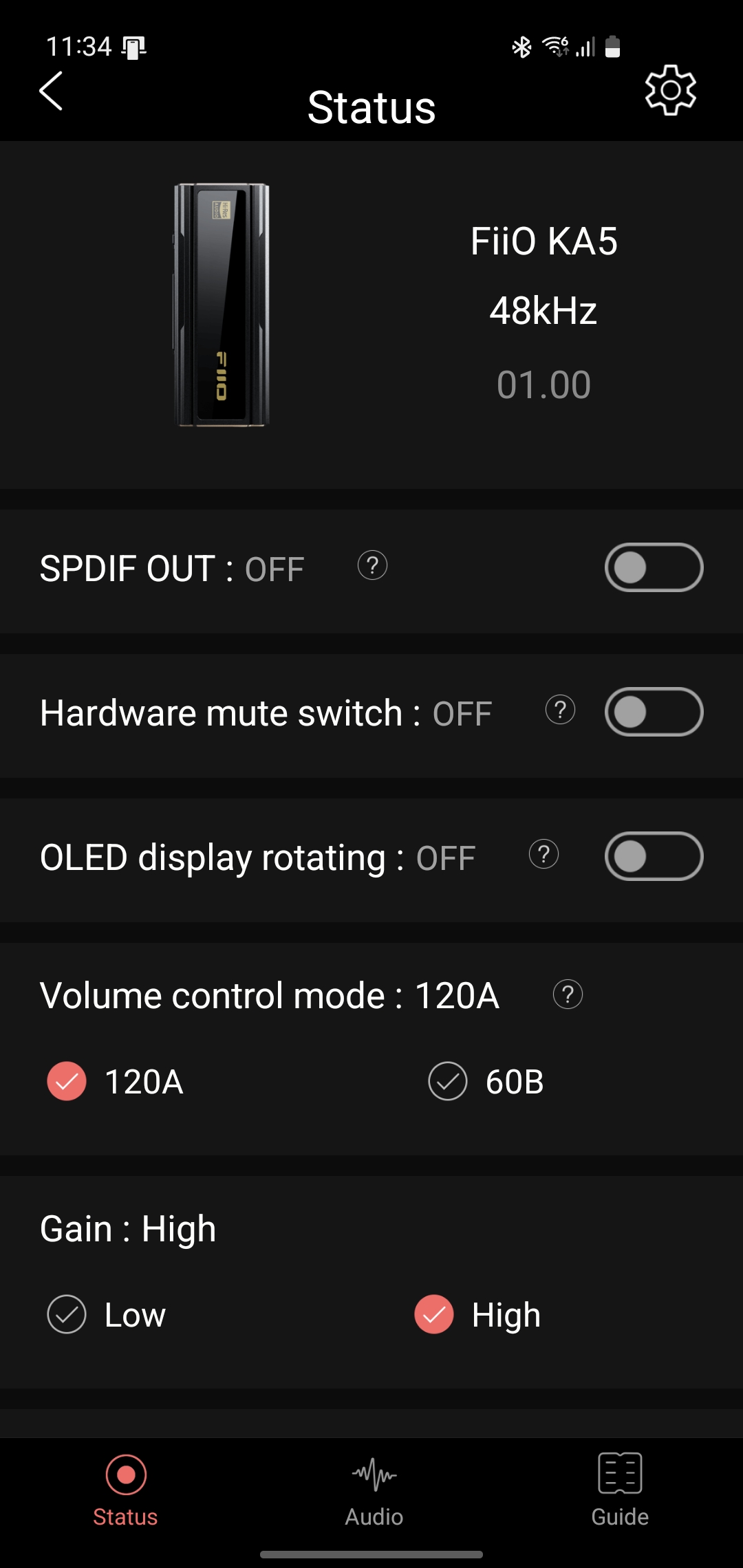Set gain to Low
The width and height of the screenshot is (743, 1568).
click(x=107, y=1314)
